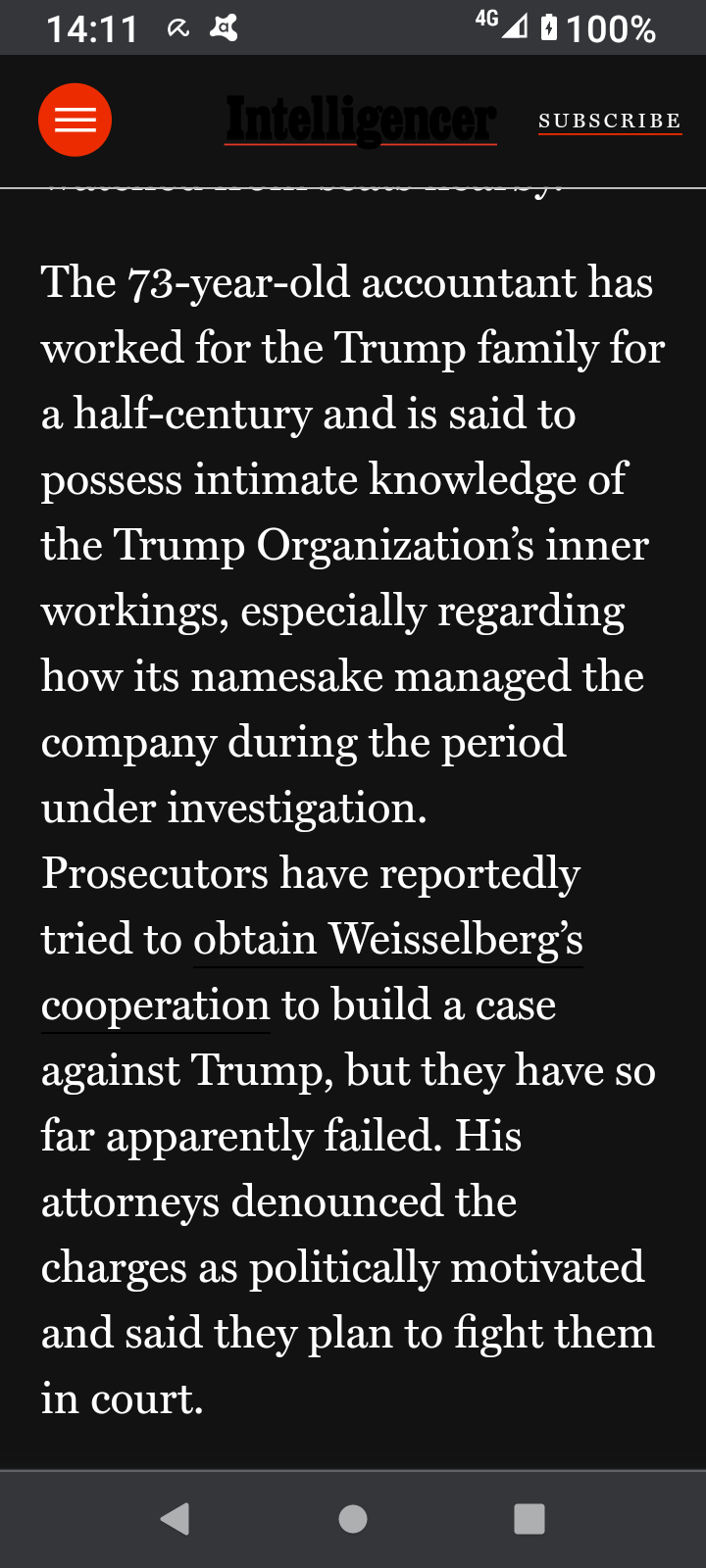Tap the system home button

pos(353,1518)
